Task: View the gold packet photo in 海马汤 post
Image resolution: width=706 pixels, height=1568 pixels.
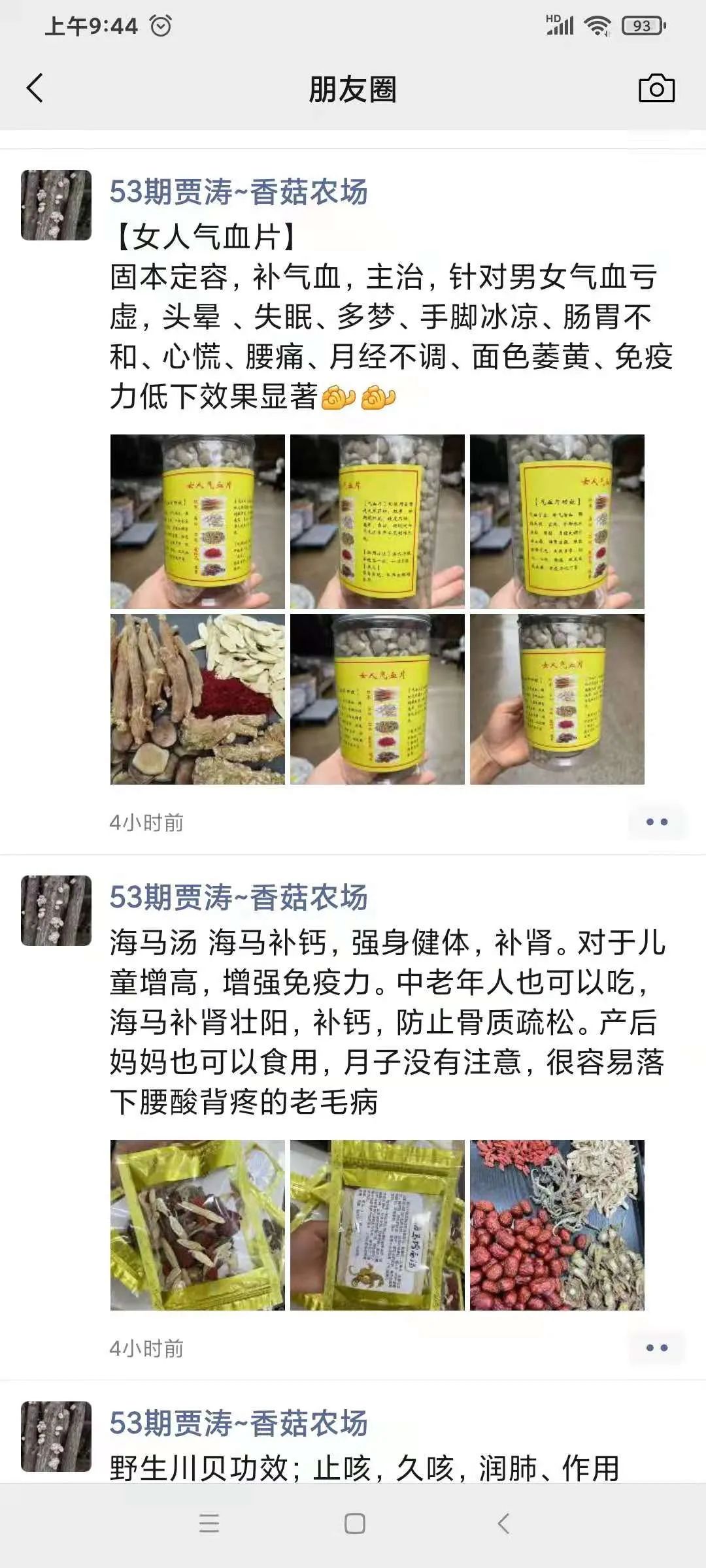Action: (197, 1225)
